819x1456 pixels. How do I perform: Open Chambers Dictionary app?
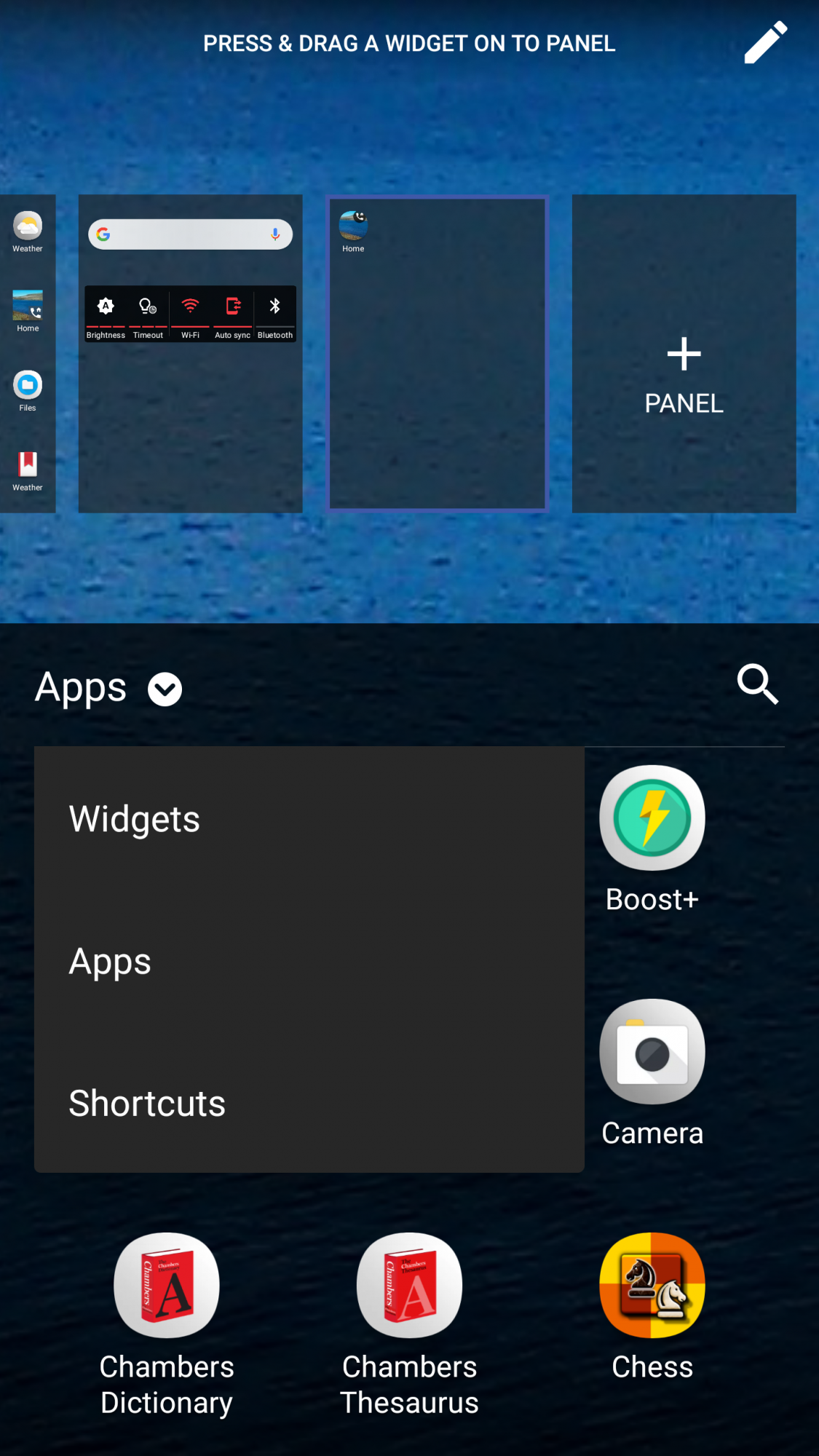(x=167, y=1286)
